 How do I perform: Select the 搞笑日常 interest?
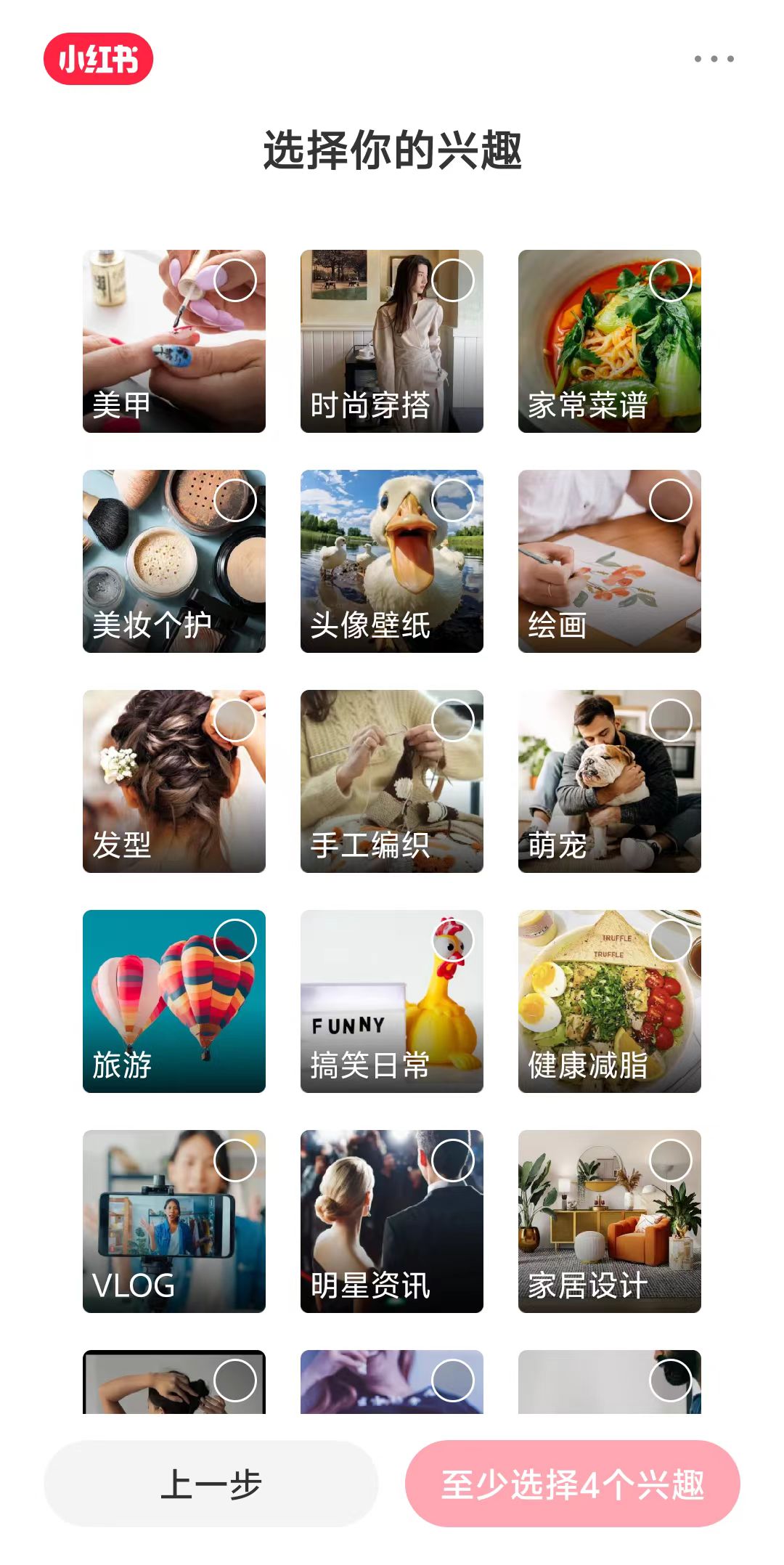[x=392, y=1001]
